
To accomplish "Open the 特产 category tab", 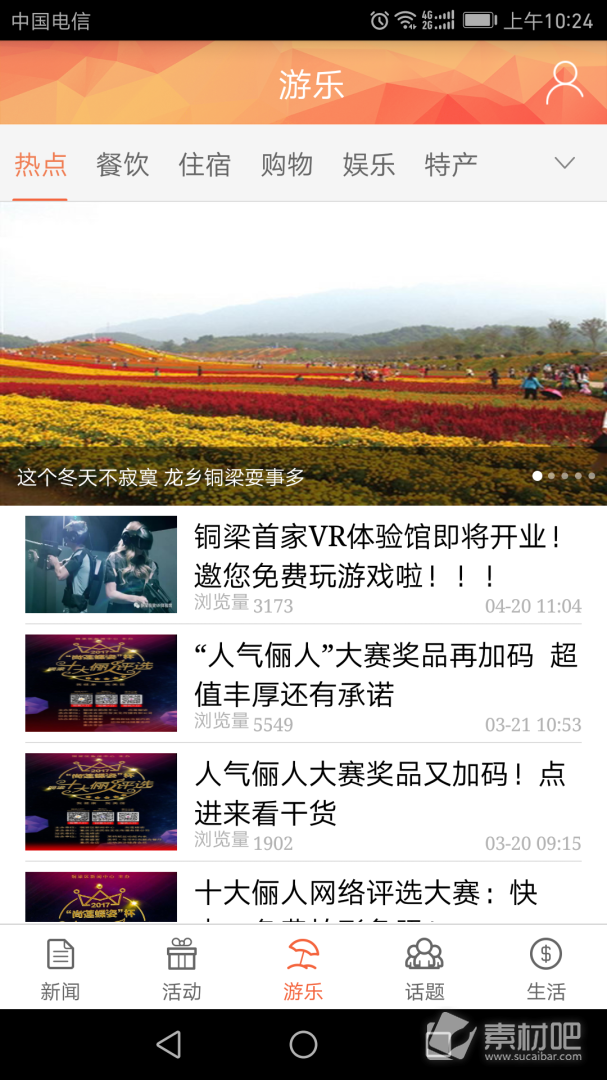I will coord(451,164).
